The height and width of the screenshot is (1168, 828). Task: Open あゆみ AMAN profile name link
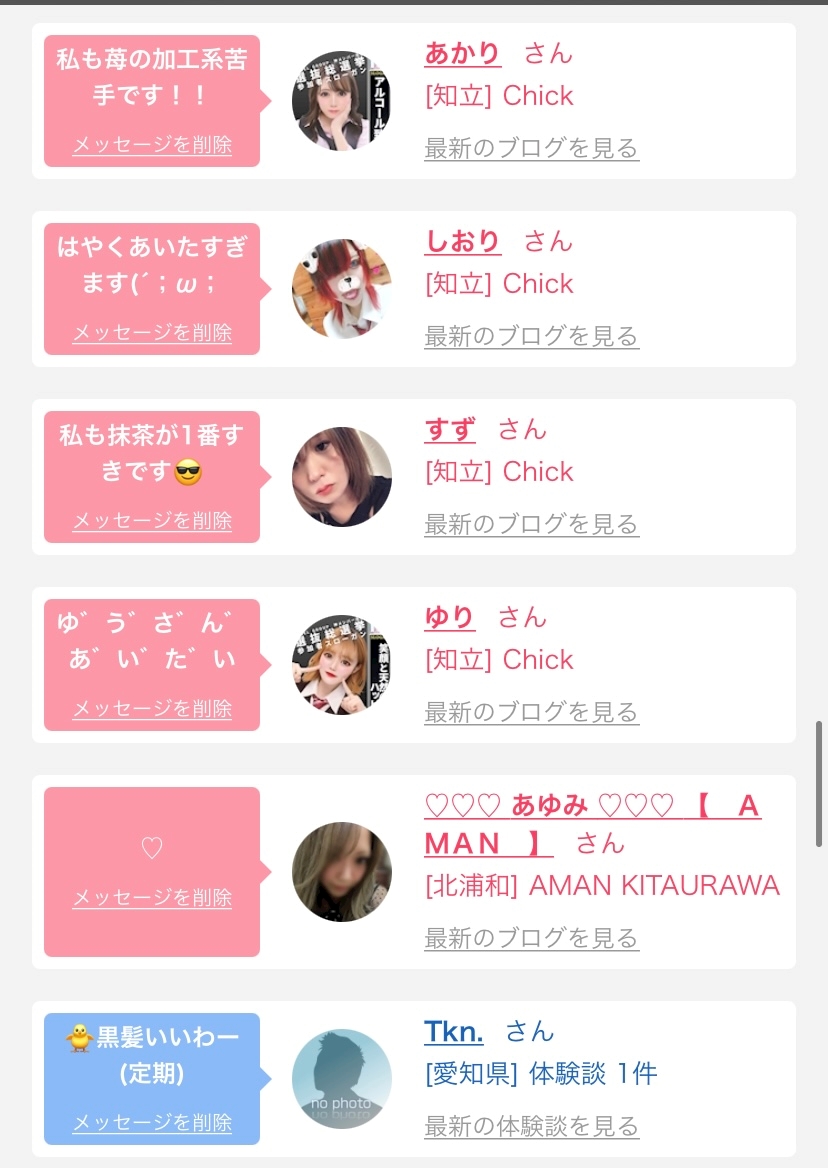click(x=592, y=825)
